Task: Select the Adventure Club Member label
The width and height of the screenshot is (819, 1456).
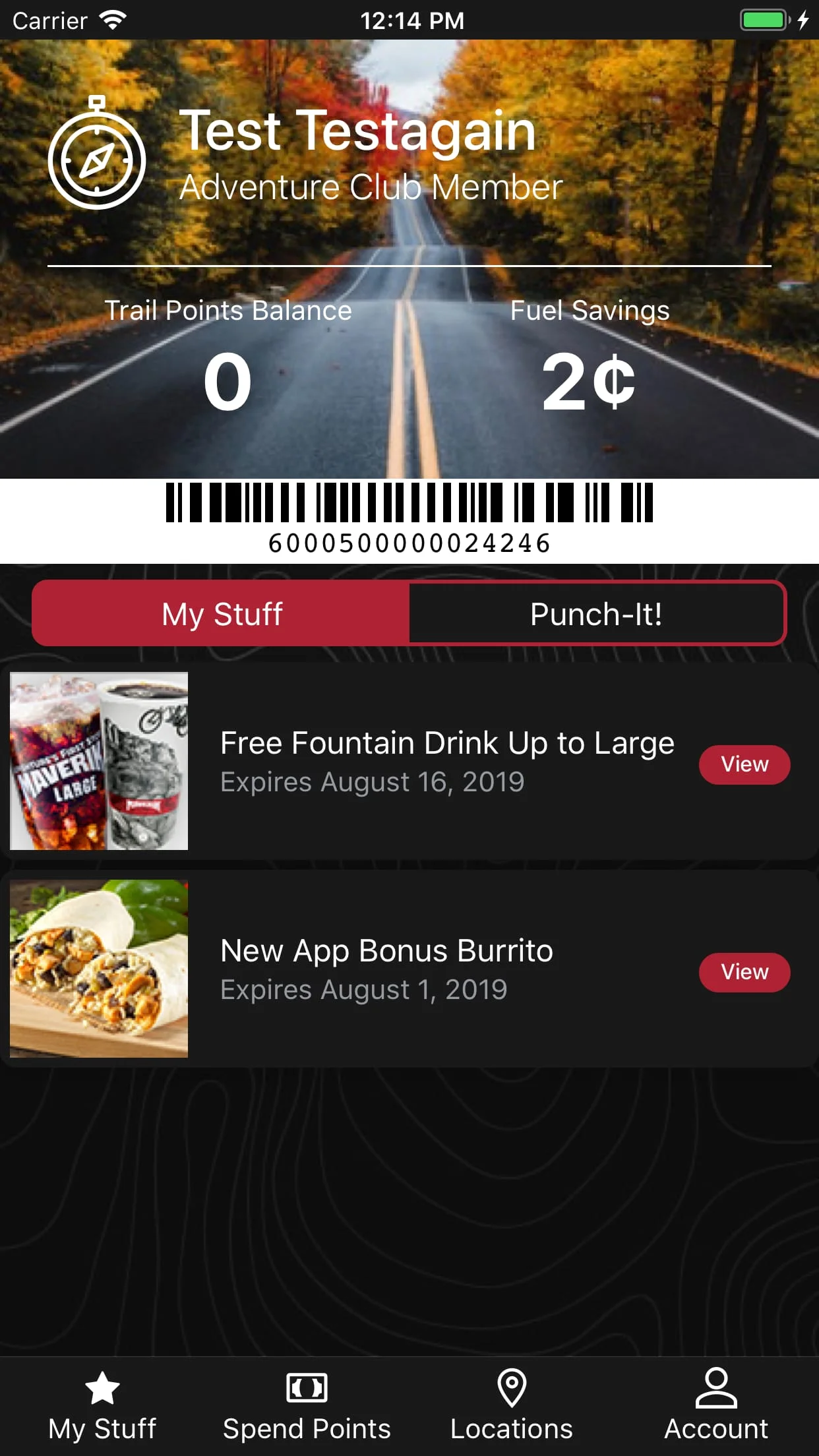Action: [370, 187]
